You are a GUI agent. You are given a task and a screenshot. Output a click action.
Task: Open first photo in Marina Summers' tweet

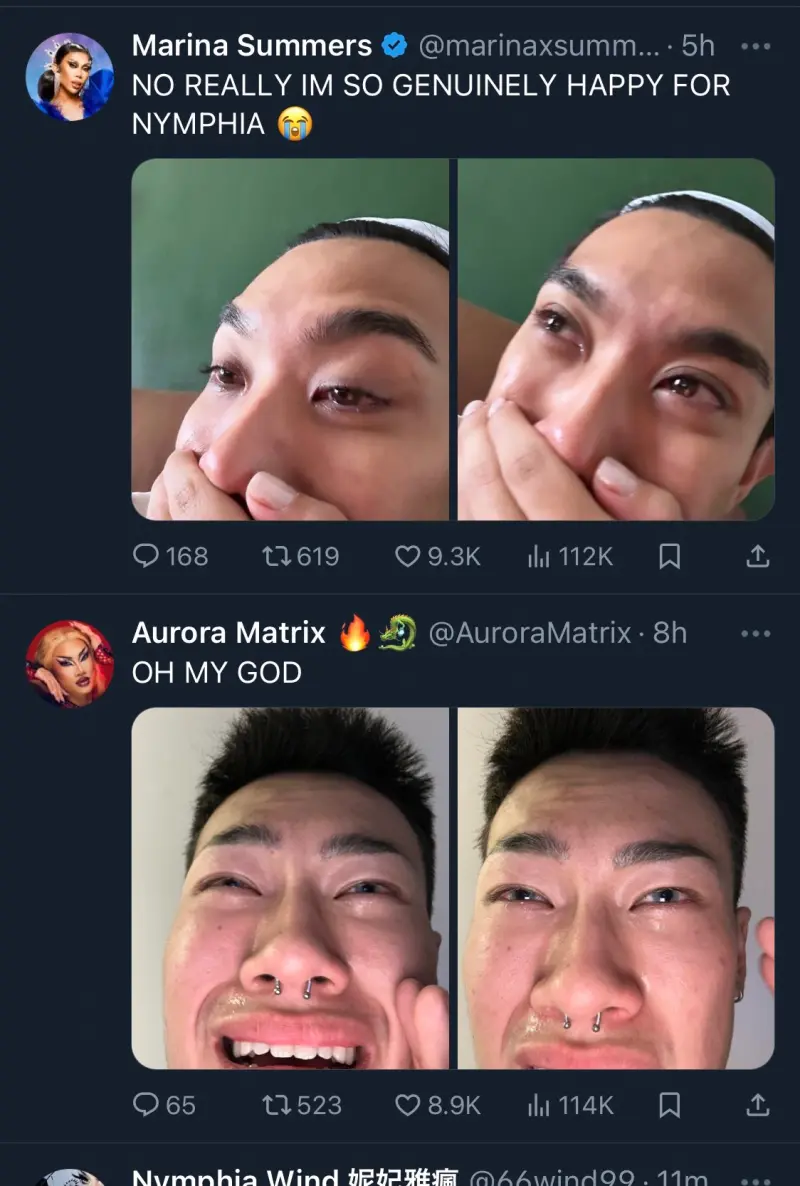click(x=290, y=339)
